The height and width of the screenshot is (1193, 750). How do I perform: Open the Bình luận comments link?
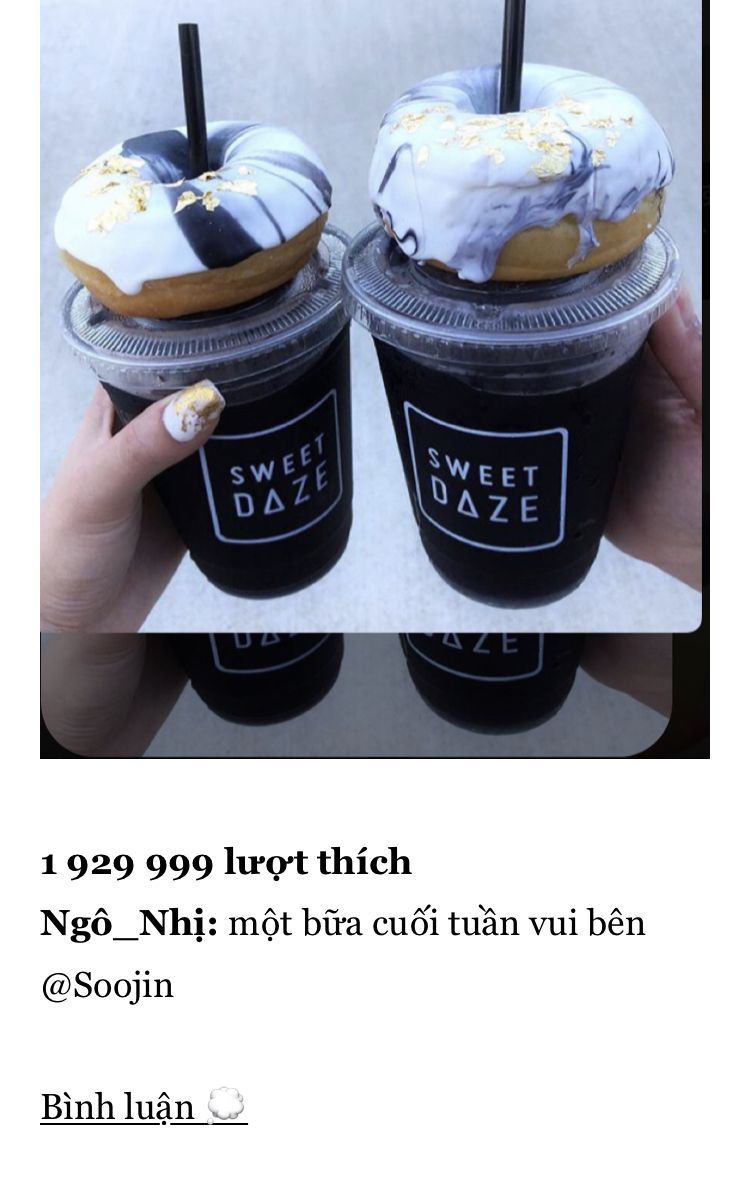point(142,1107)
